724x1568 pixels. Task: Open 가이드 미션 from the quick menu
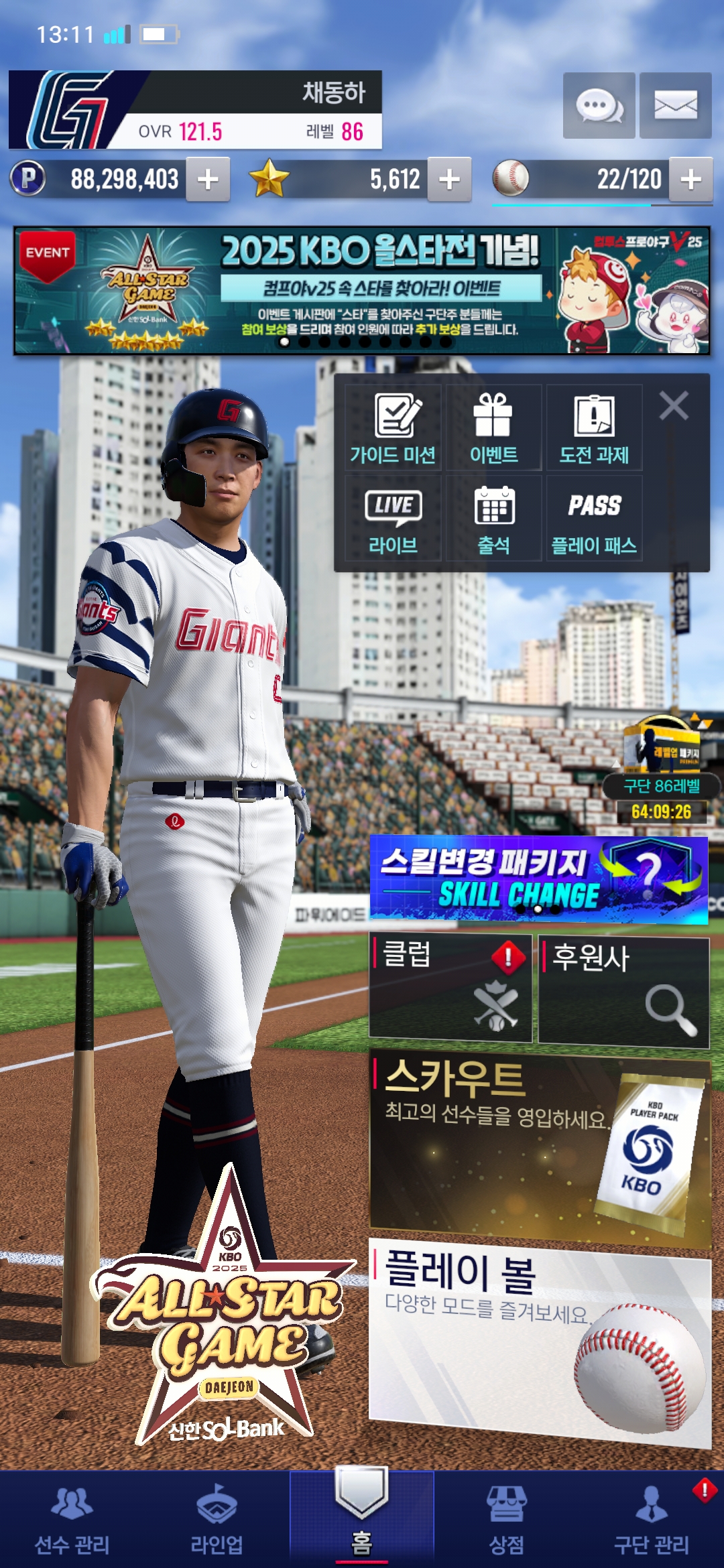(x=393, y=428)
